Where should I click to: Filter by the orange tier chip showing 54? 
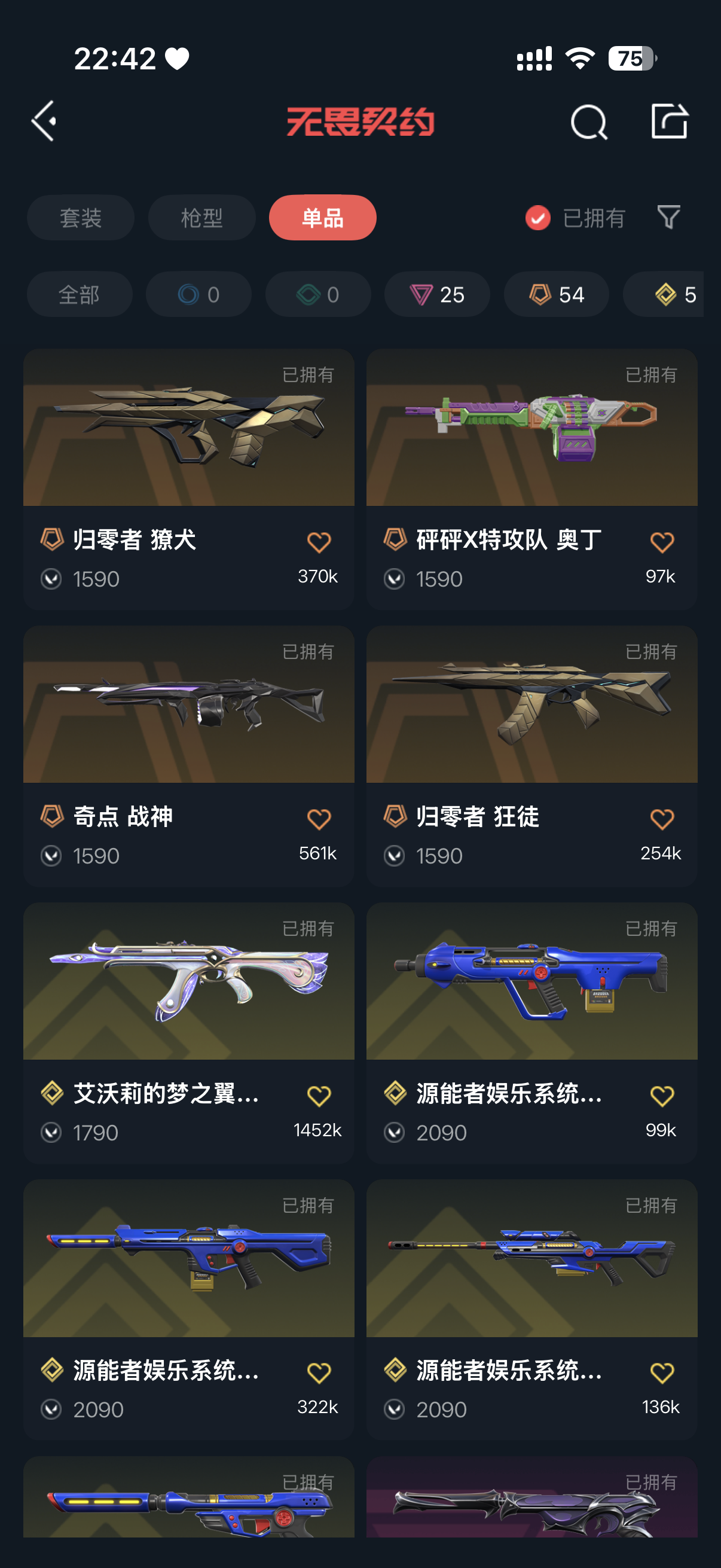[556, 295]
